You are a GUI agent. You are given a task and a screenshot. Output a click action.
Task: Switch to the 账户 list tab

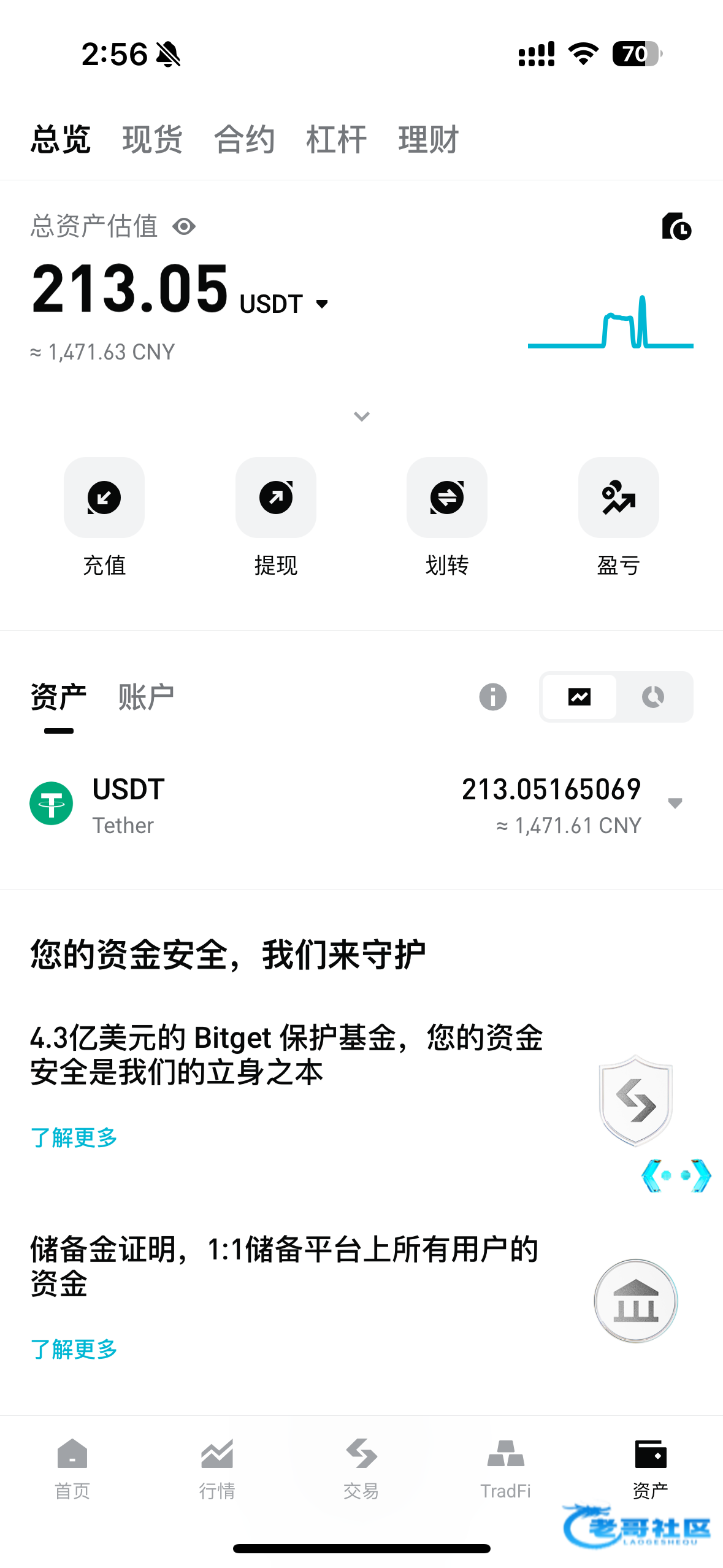[x=146, y=697]
